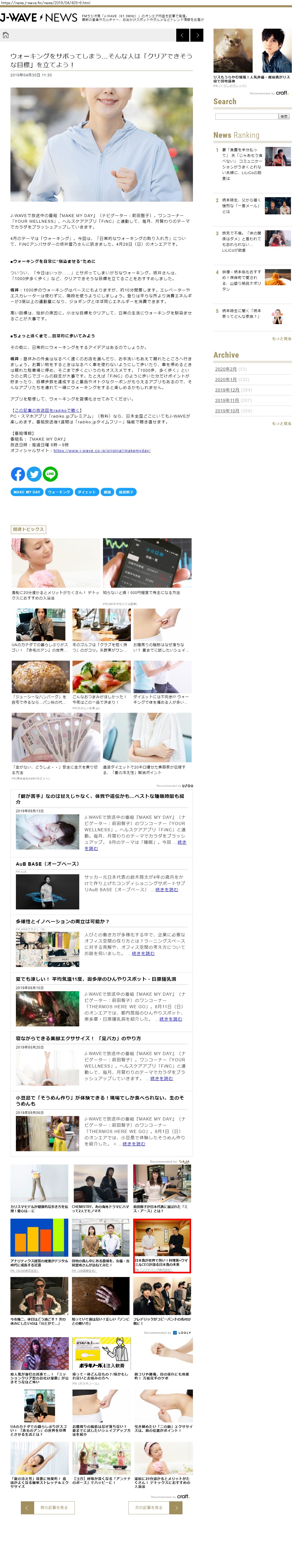Share the article on Twitter

[34, 474]
